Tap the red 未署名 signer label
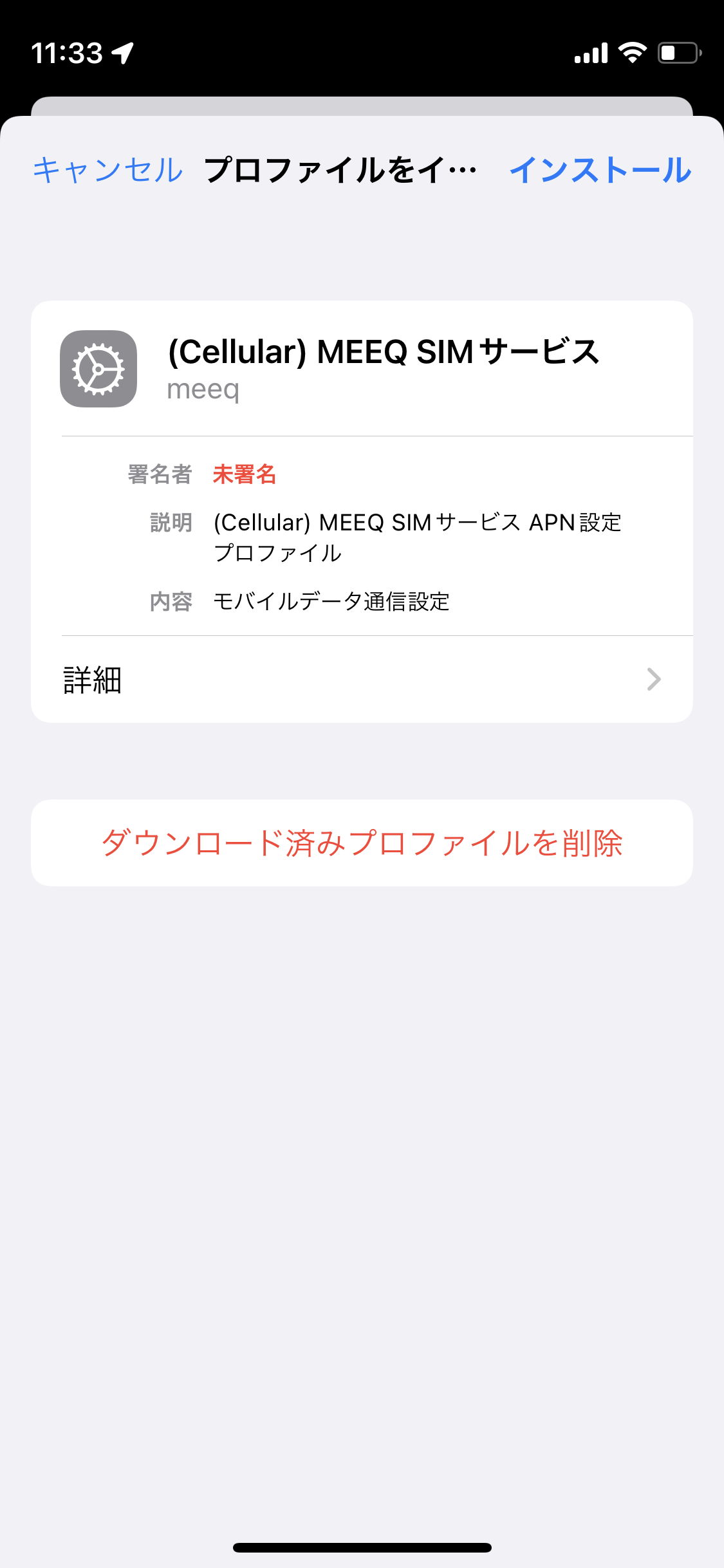The image size is (724, 1568). 245,475
